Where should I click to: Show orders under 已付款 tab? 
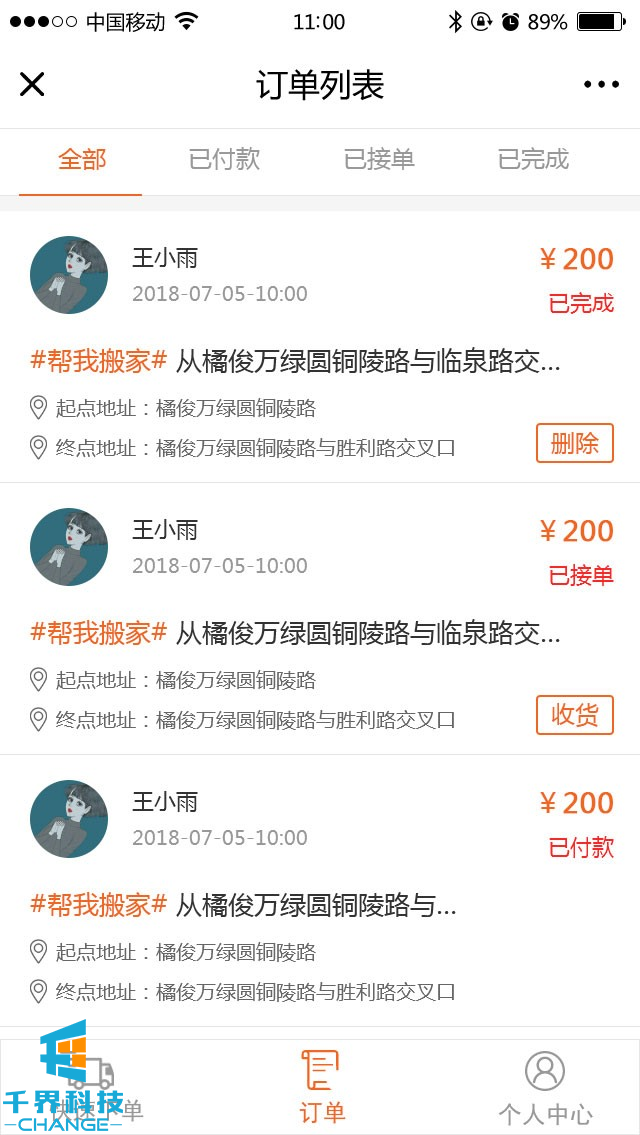coord(224,159)
